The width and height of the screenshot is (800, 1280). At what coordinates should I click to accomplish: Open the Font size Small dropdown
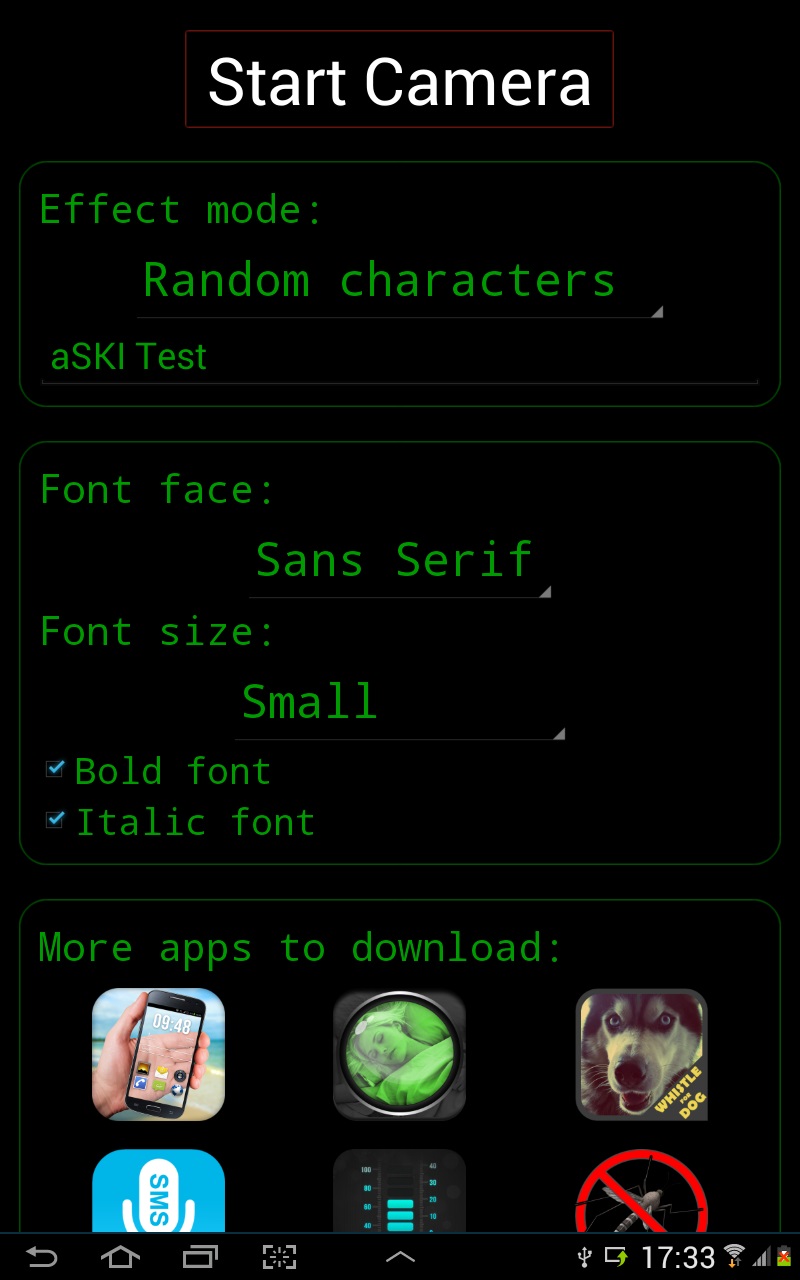click(402, 703)
